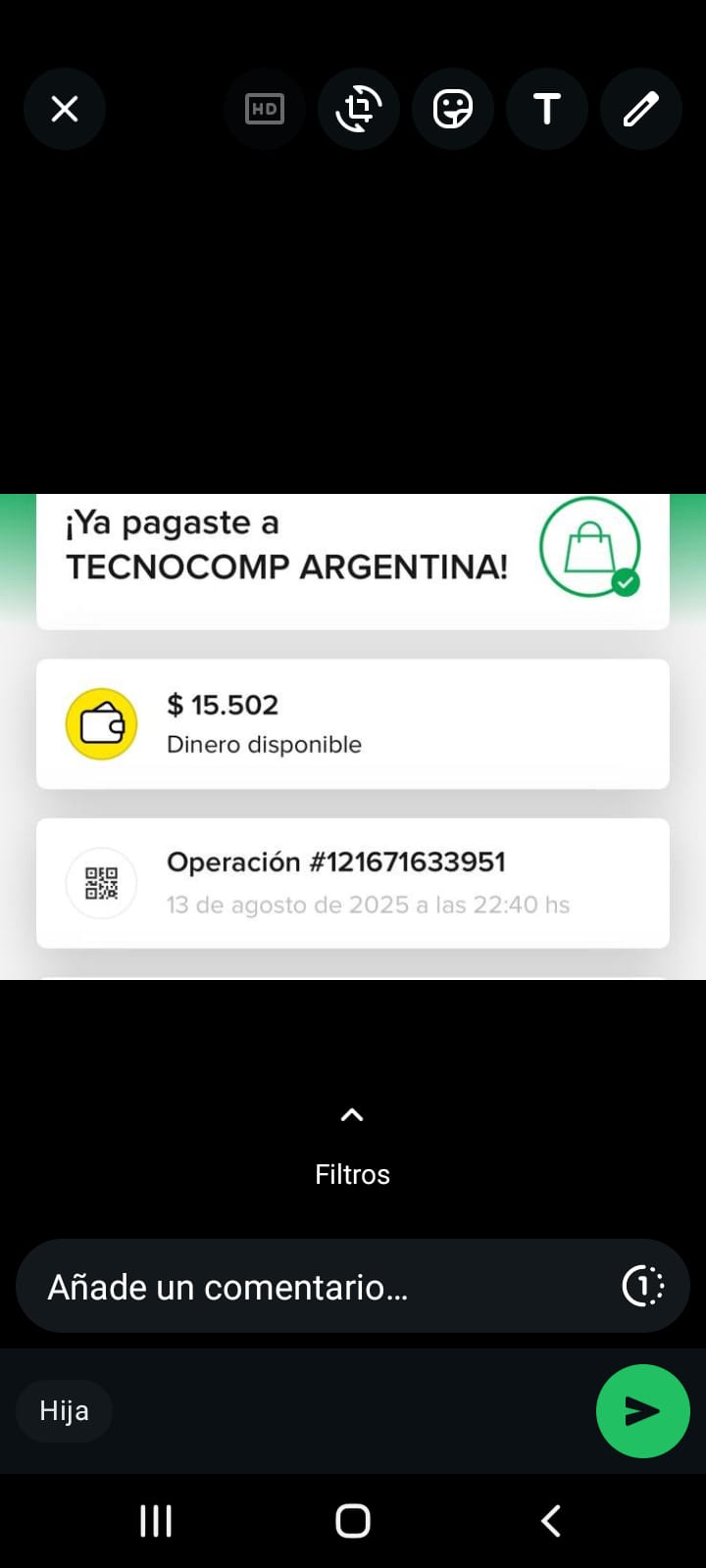
Task: Go back with system back button
Action: click(x=551, y=1521)
